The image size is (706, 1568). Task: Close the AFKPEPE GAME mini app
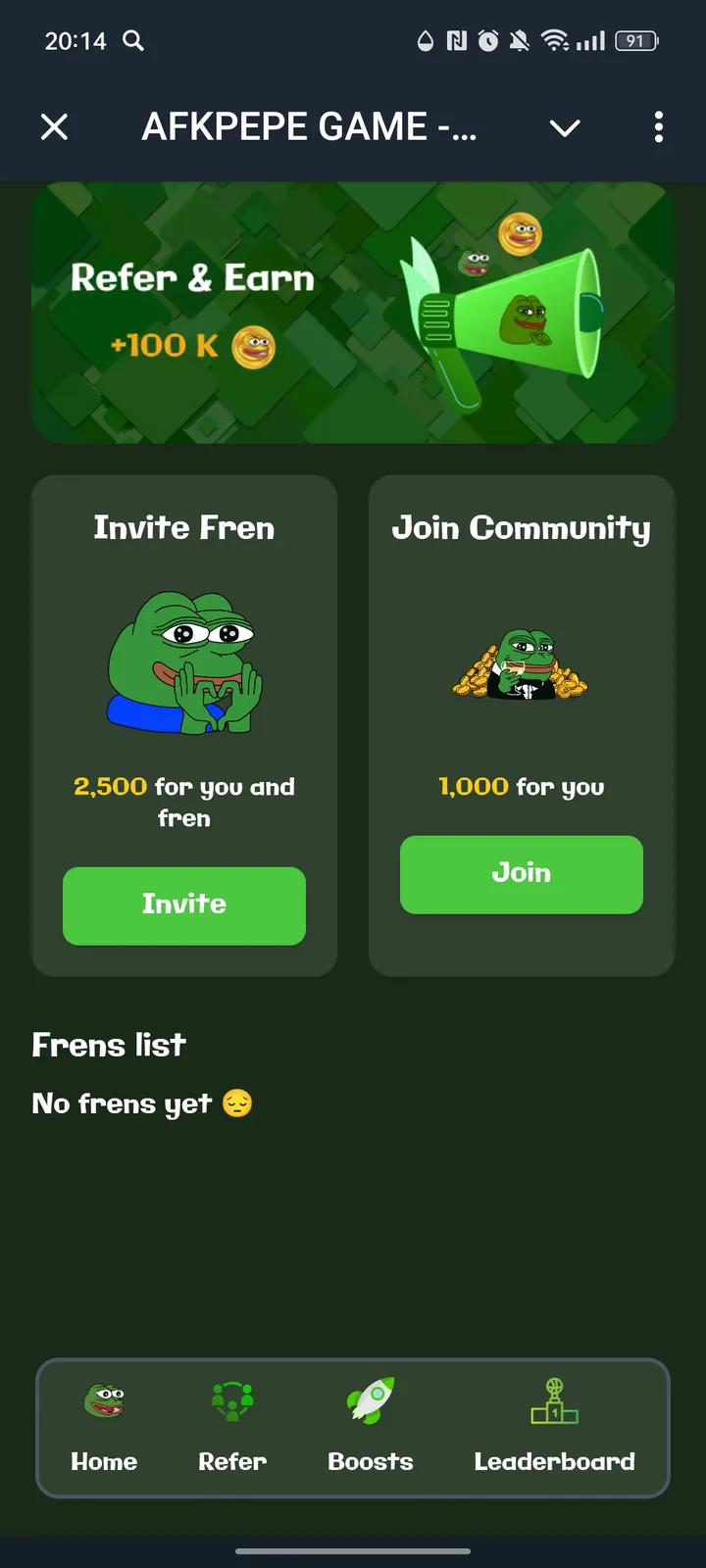point(54,127)
